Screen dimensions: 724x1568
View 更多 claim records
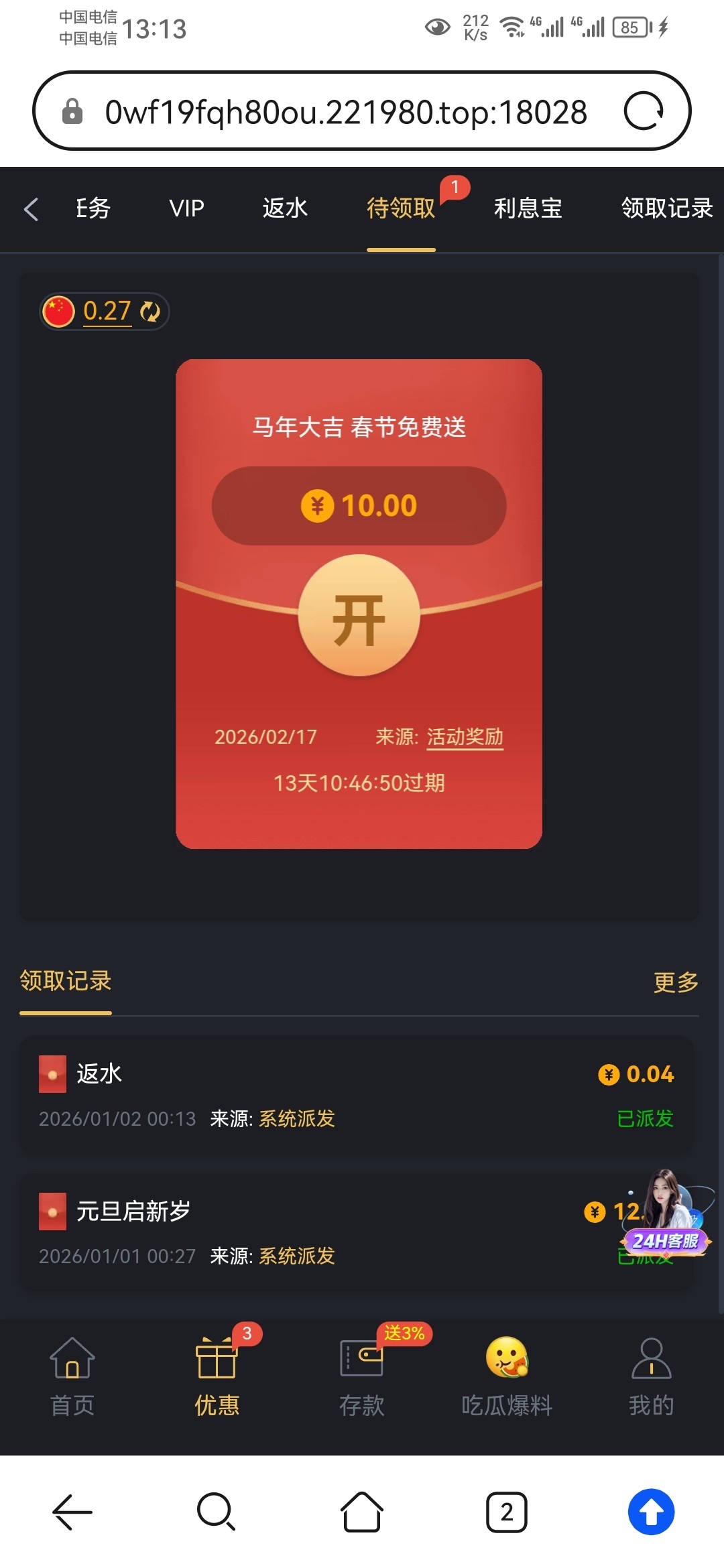(675, 982)
